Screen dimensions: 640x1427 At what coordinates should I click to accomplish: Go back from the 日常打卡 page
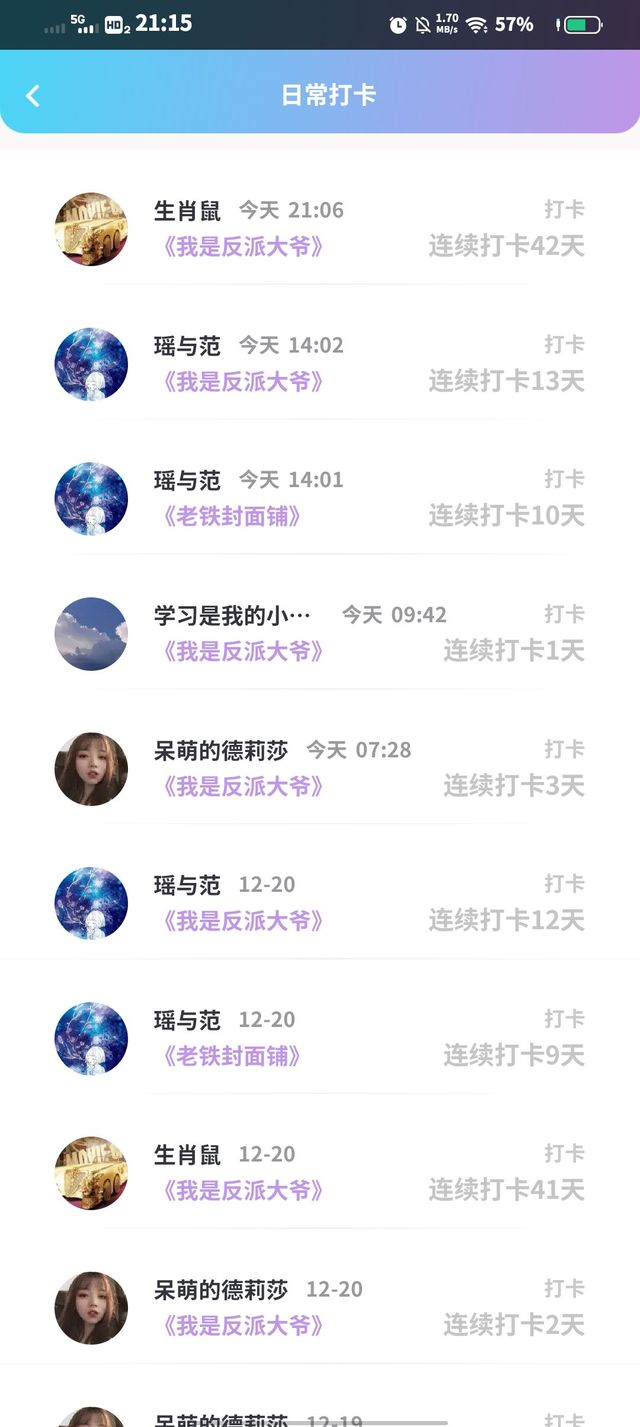pyautogui.click(x=33, y=95)
